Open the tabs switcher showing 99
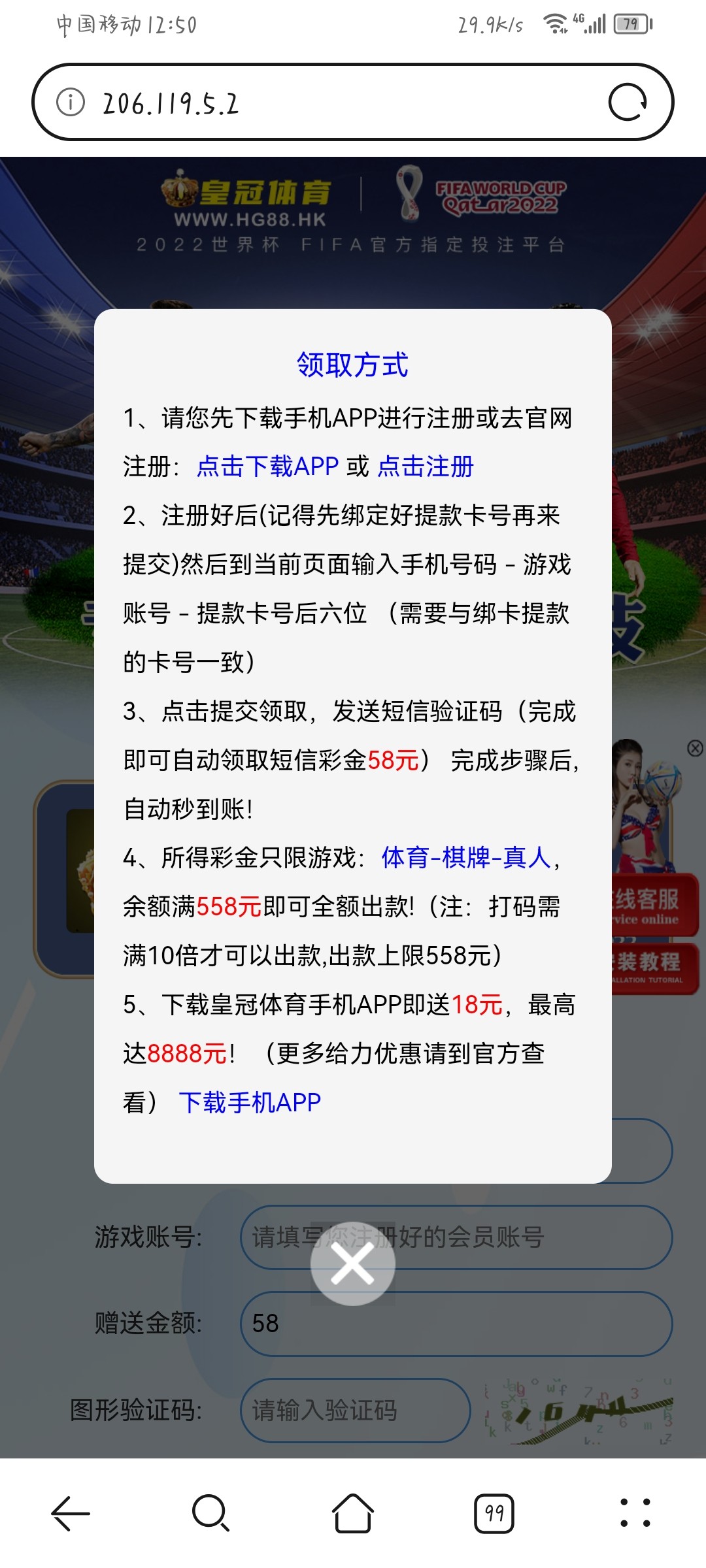 click(494, 1513)
